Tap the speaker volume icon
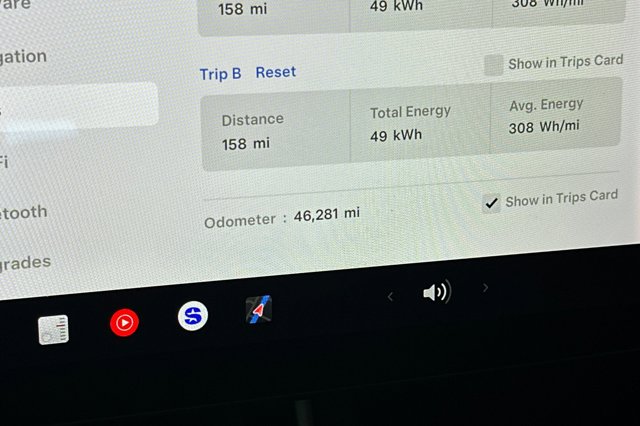This screenshot has height=426, width=640. (x=436, y=293)
